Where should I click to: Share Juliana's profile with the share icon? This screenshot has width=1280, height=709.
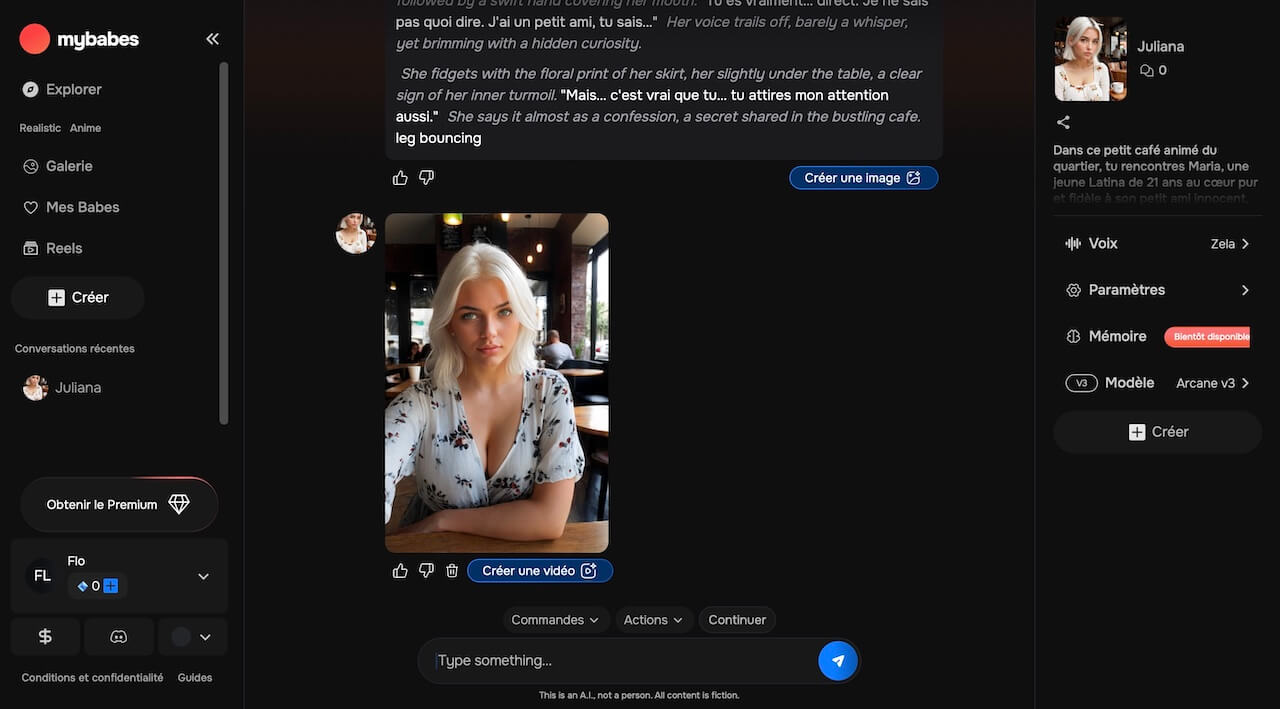(x=1063, y=122)
